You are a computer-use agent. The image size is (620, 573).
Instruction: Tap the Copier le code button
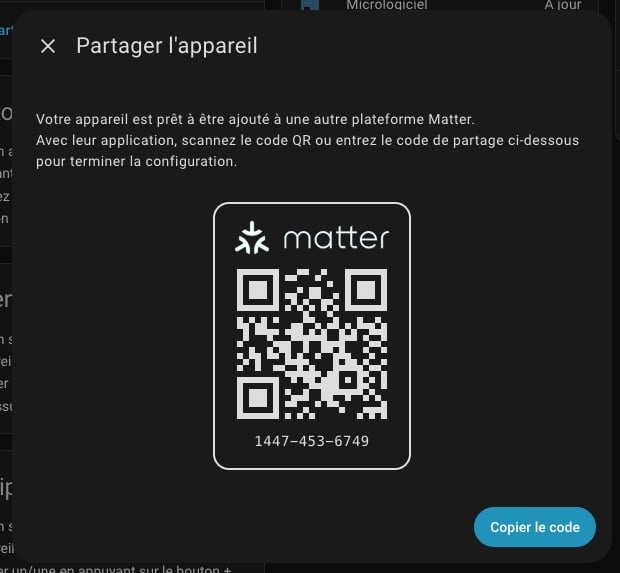(534, 527)
